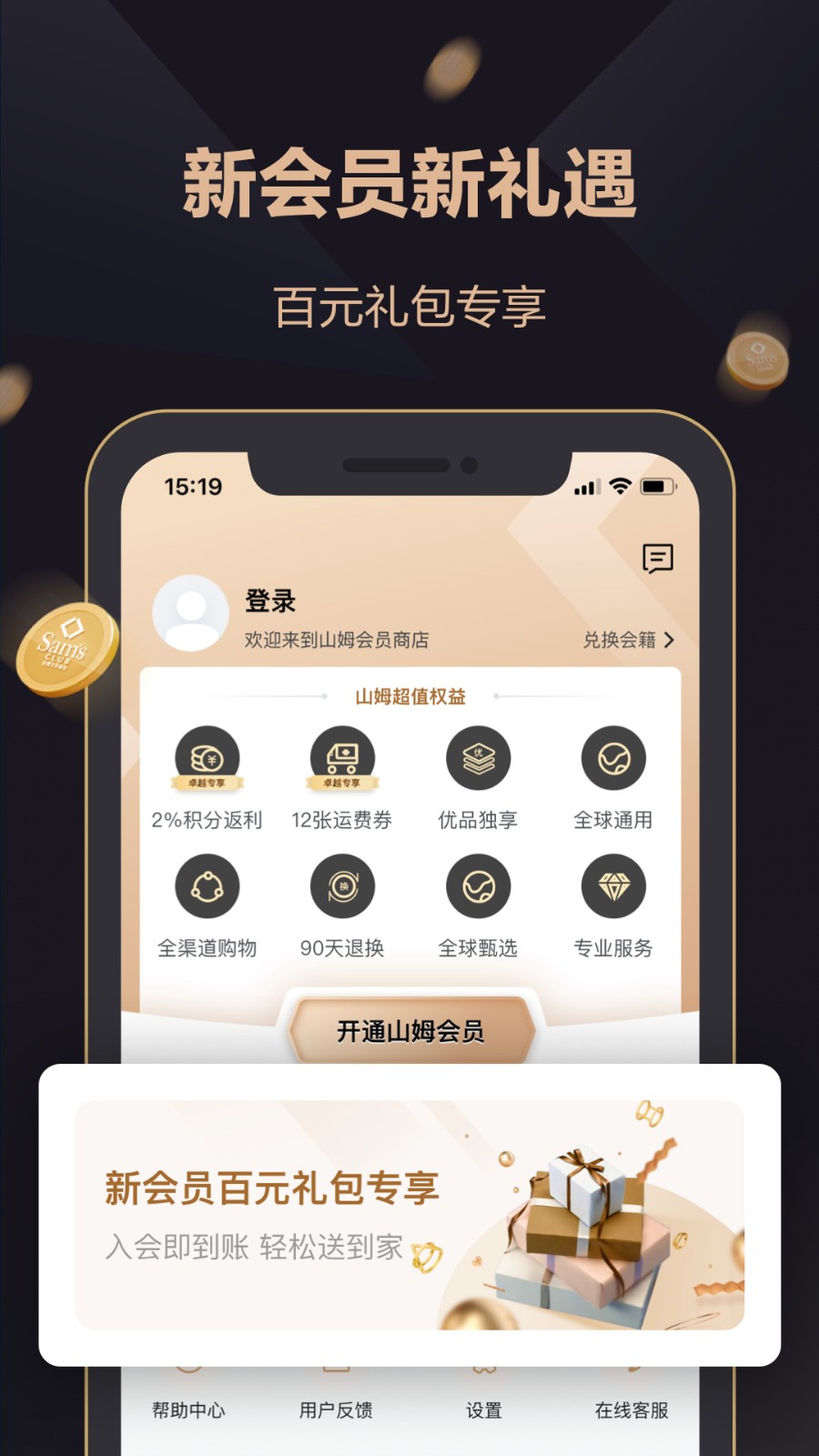Tap the 全球甄选 global selection icon
The image size is (819, 1456).
pyautogui.click(x=477, y=887)
